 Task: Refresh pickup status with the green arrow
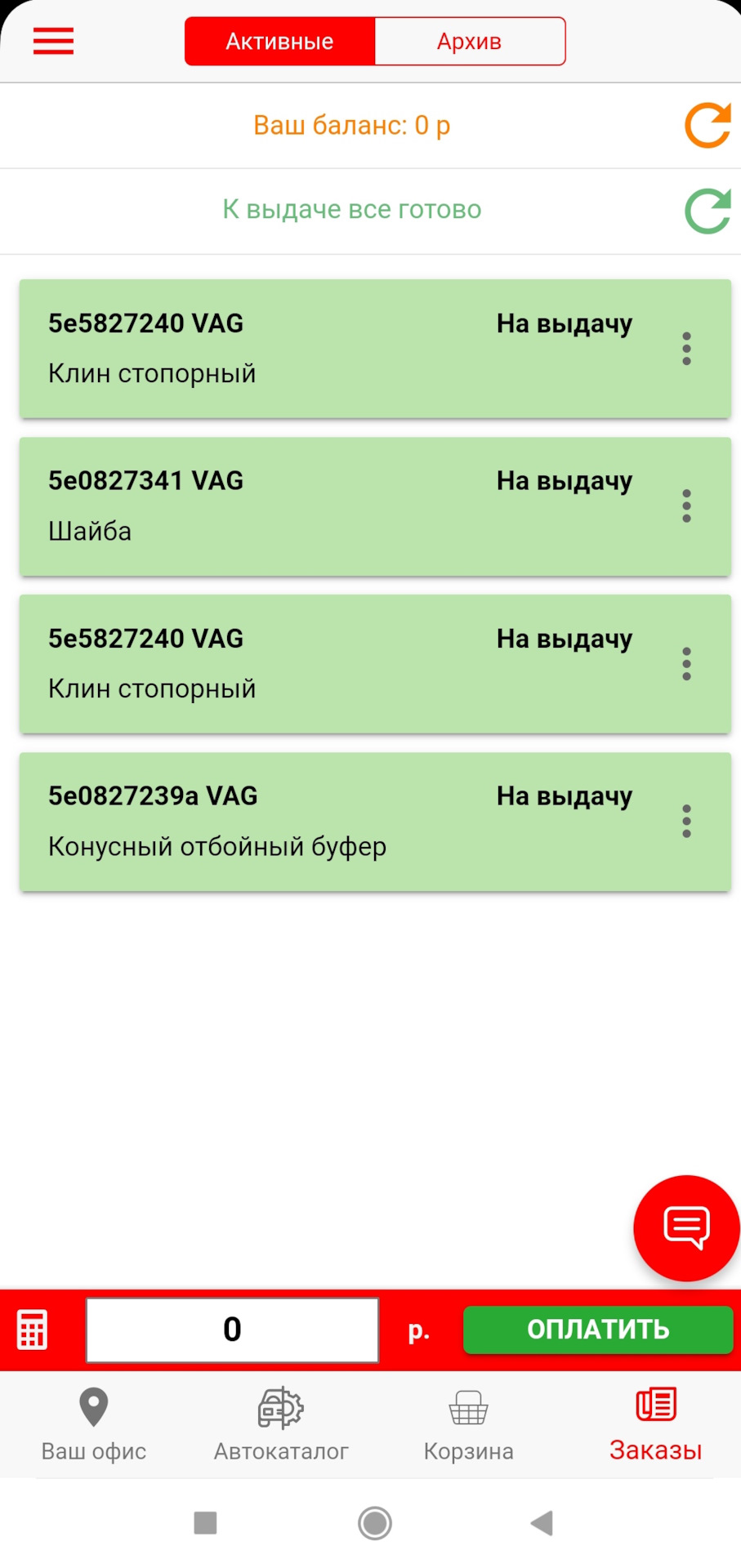click(x=708, y=211)
